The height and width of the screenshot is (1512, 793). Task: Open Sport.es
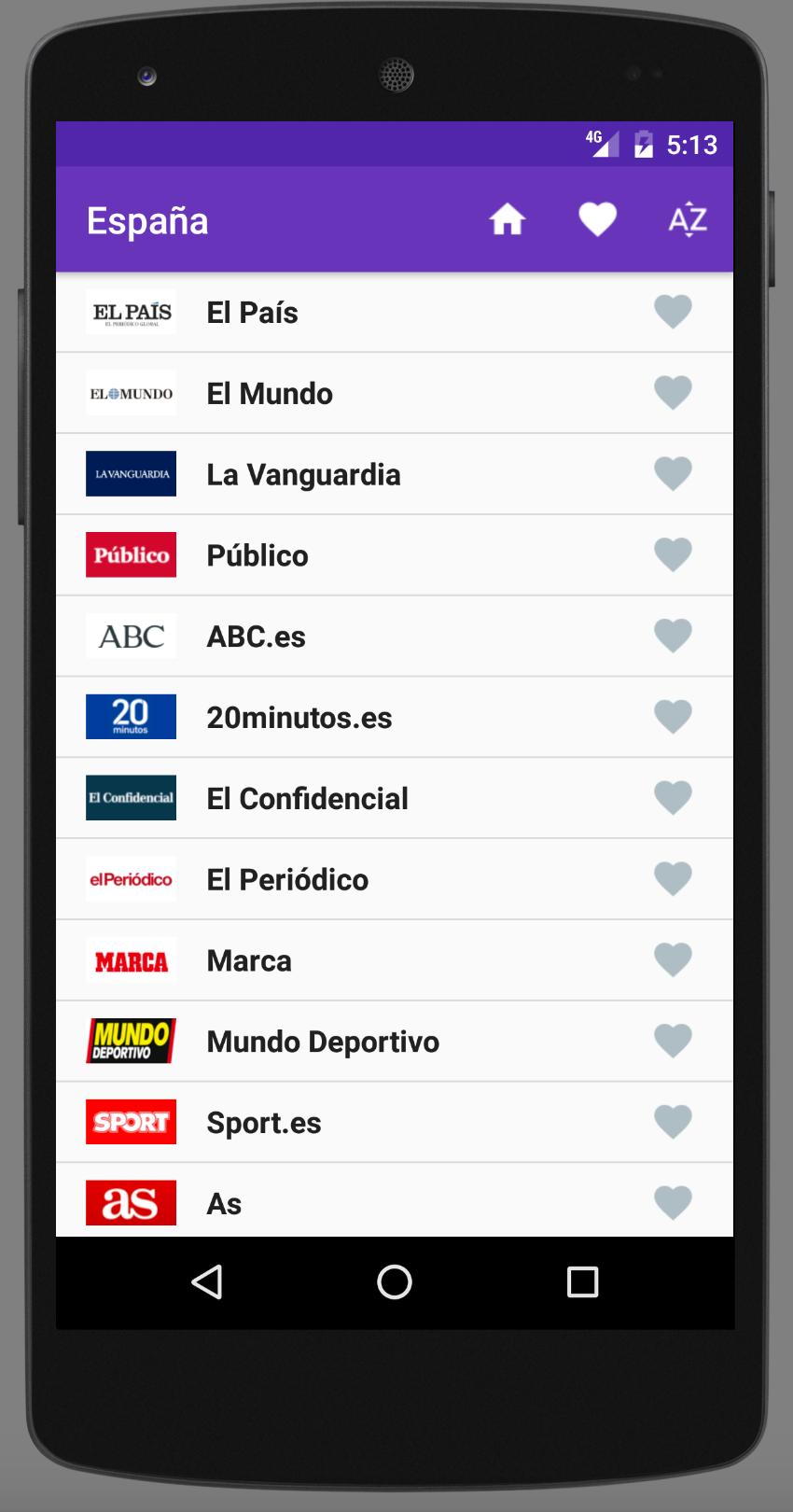(395, 1123)
